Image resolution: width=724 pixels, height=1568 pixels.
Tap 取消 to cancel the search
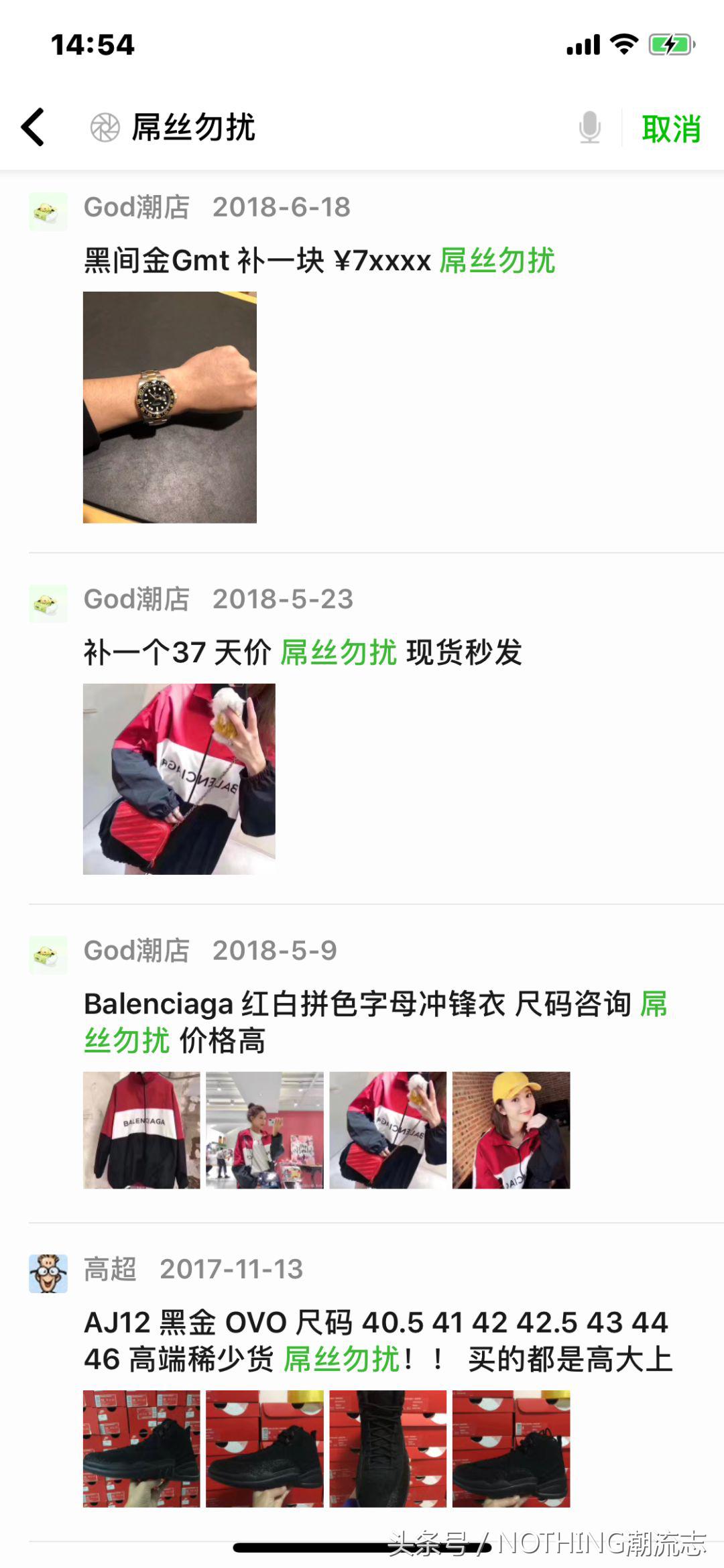[671, 129]
